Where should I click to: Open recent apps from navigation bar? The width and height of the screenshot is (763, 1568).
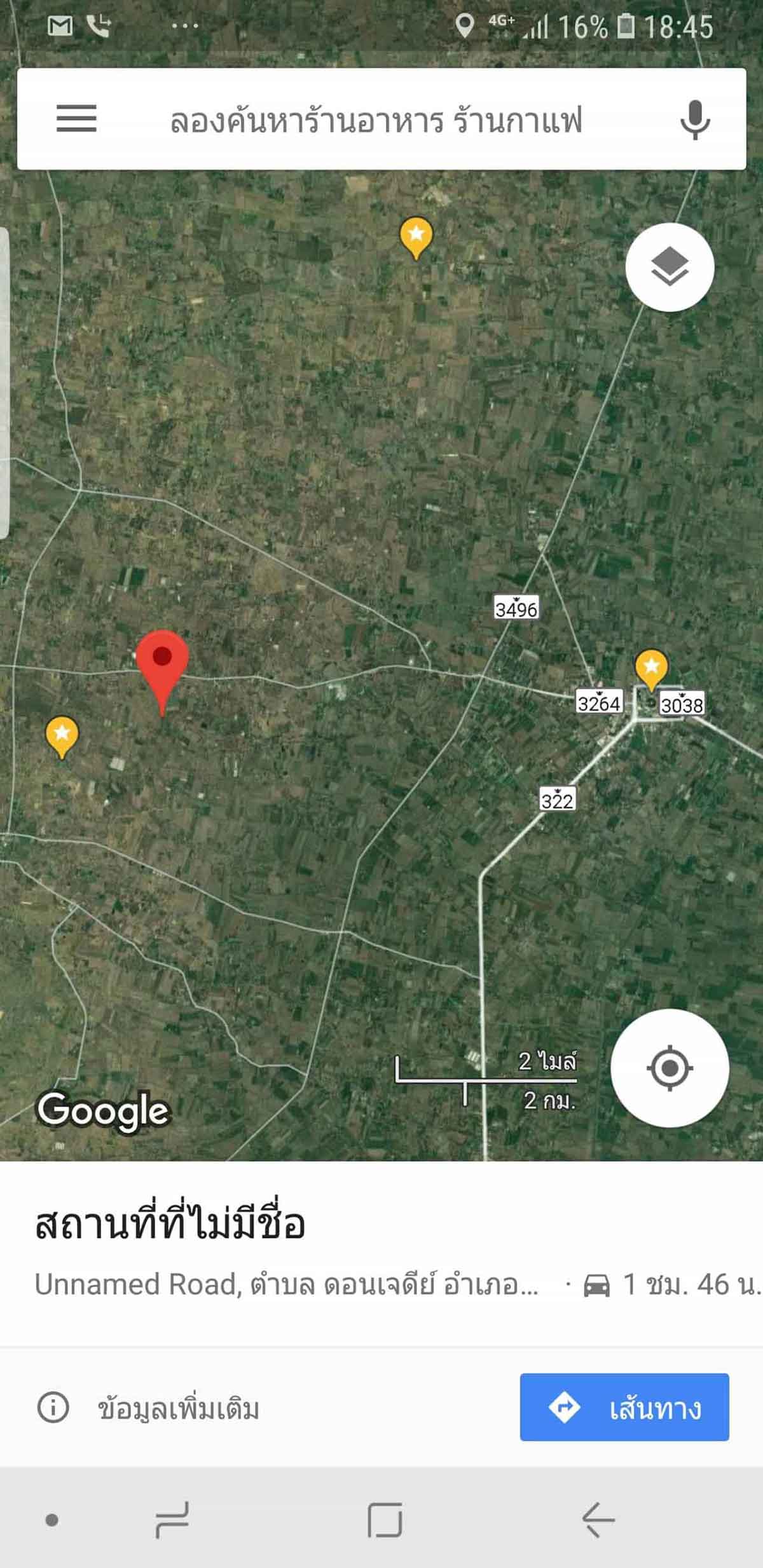pos(172,1520)
